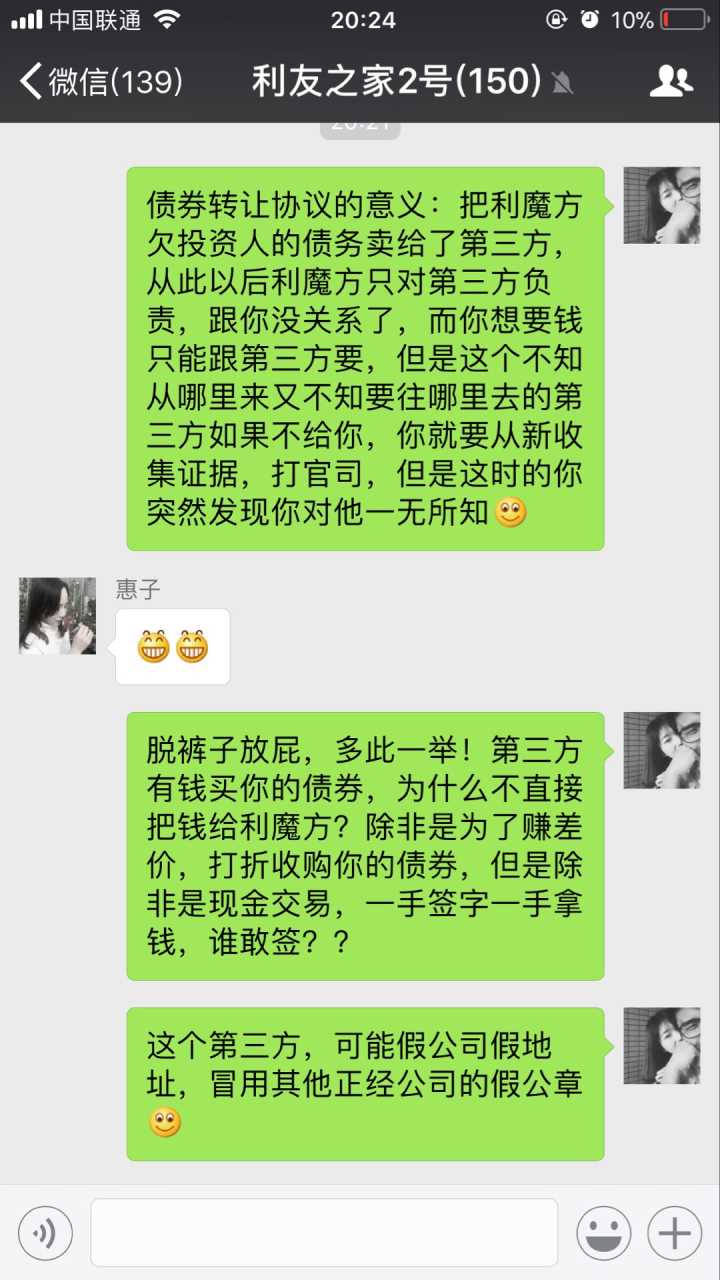Open the group members info icon
The height and width of the screenshot is (1280, 720).
coord(671,82)
